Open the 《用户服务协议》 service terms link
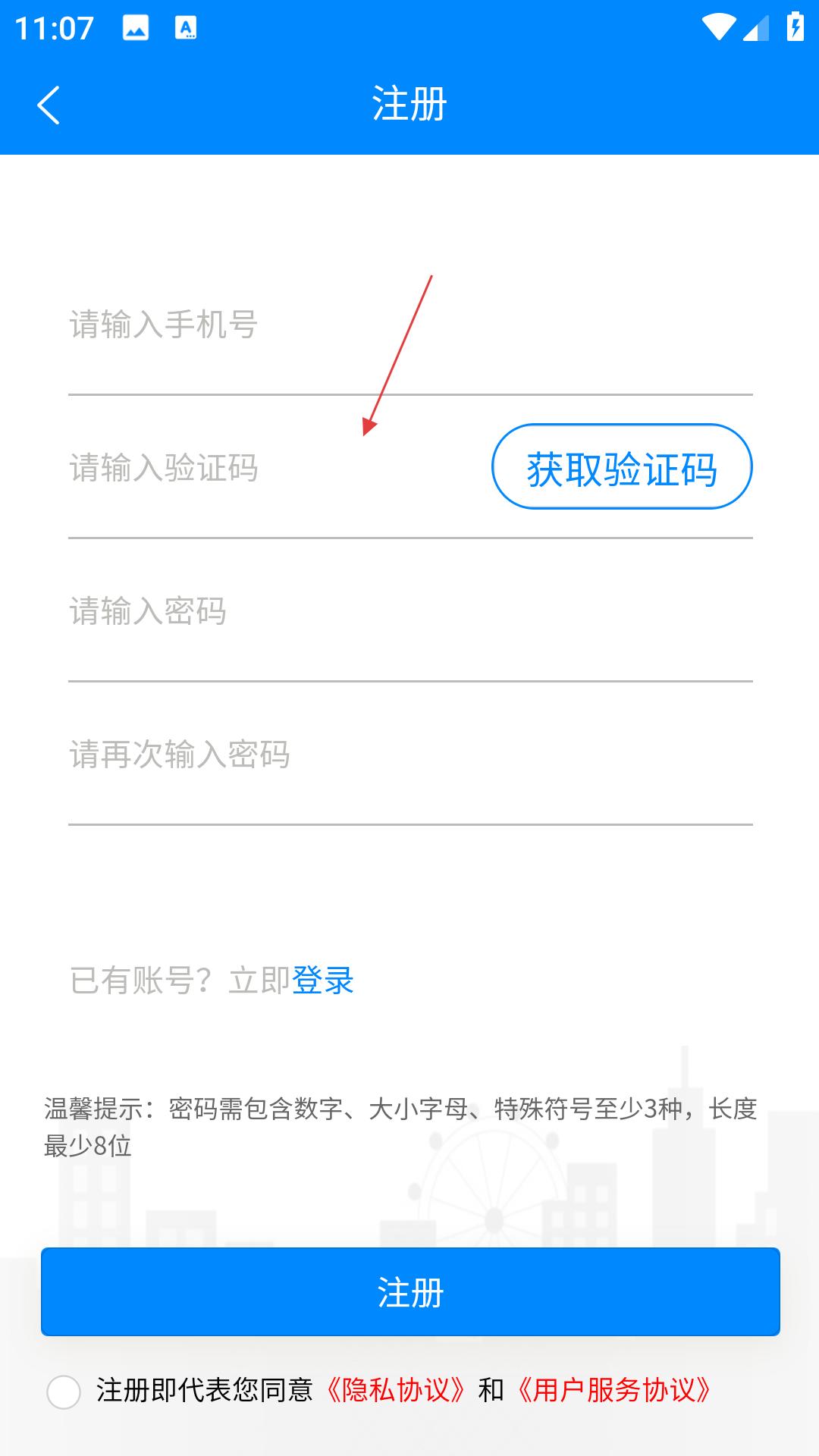This screenshot has height=1456, width=819. click(614, 1390)
